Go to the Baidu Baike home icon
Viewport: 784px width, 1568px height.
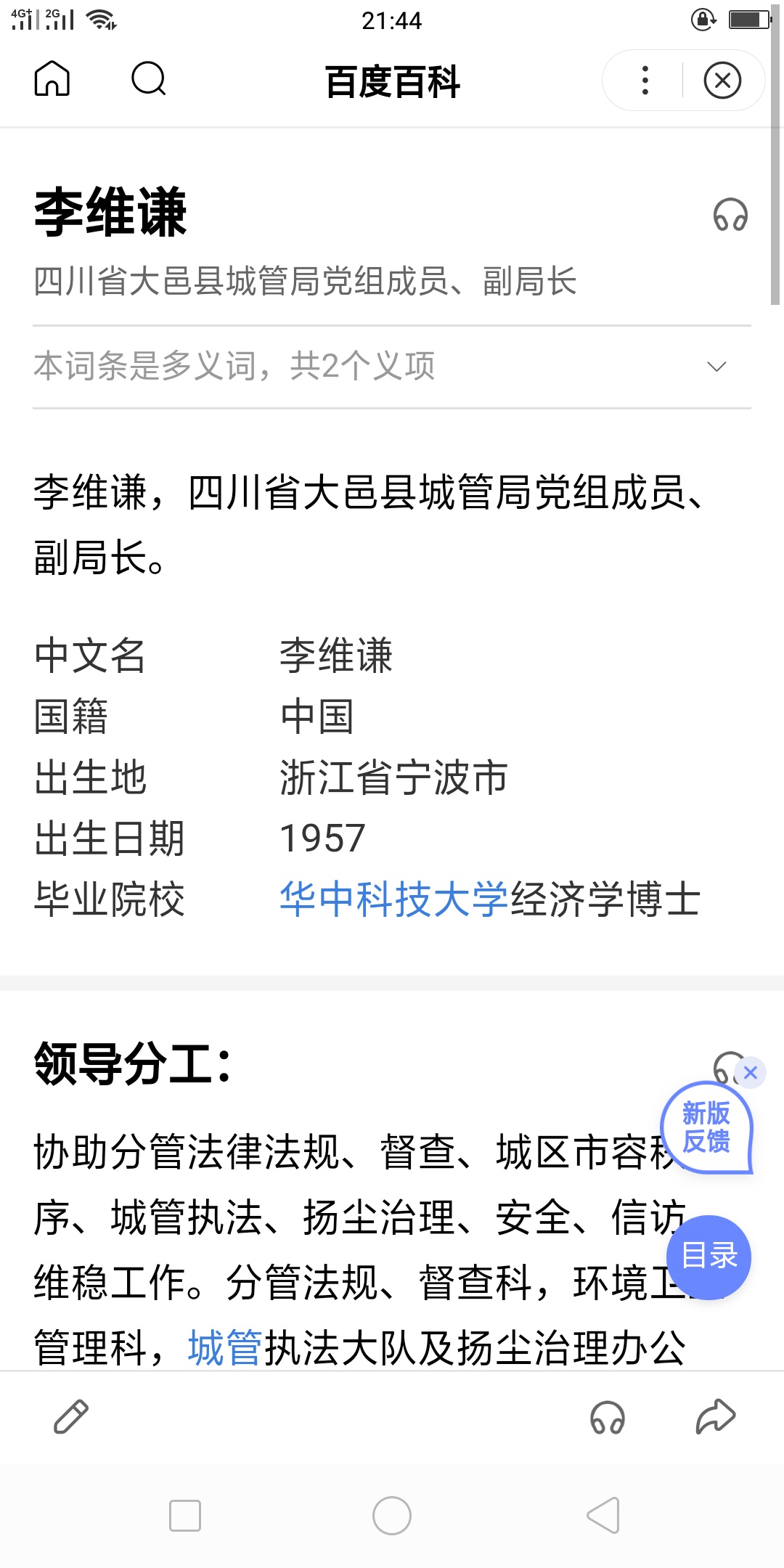52,78
